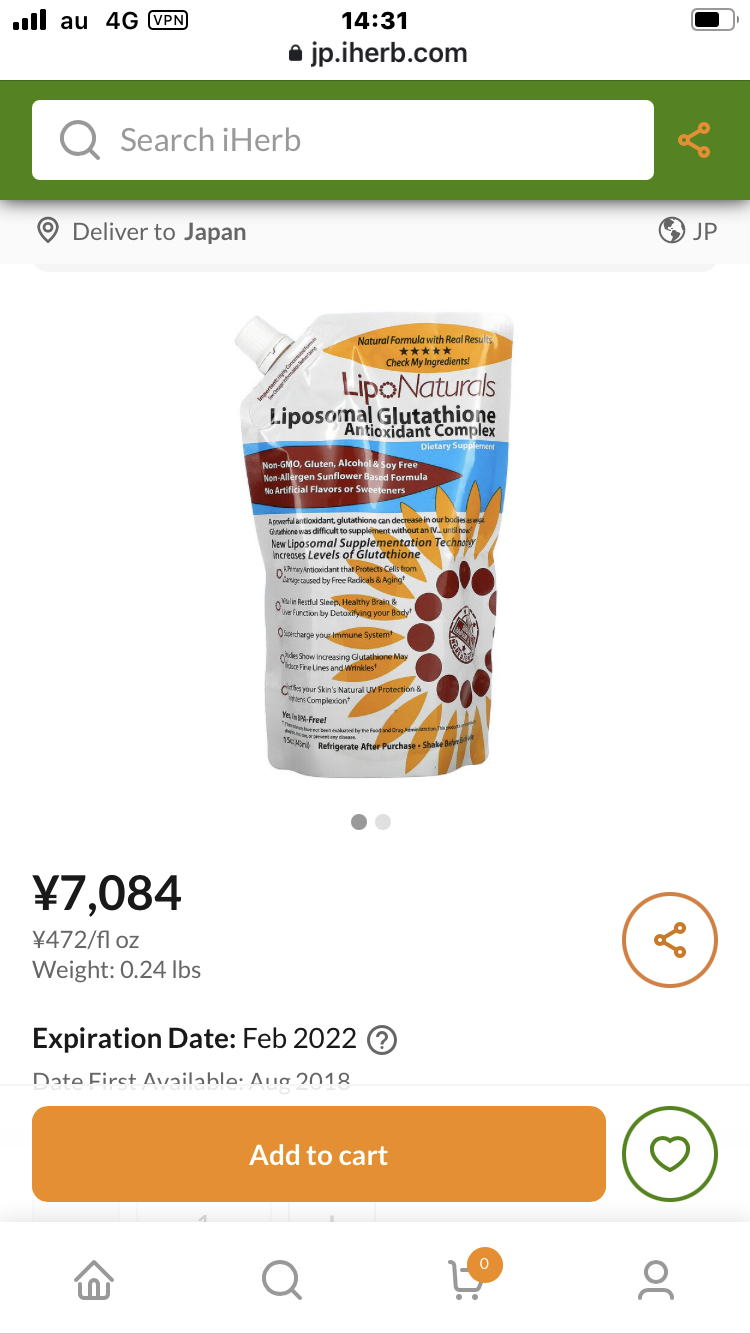Switch to the second product image dot
750x1334 pixels.
tap(383, 822)
